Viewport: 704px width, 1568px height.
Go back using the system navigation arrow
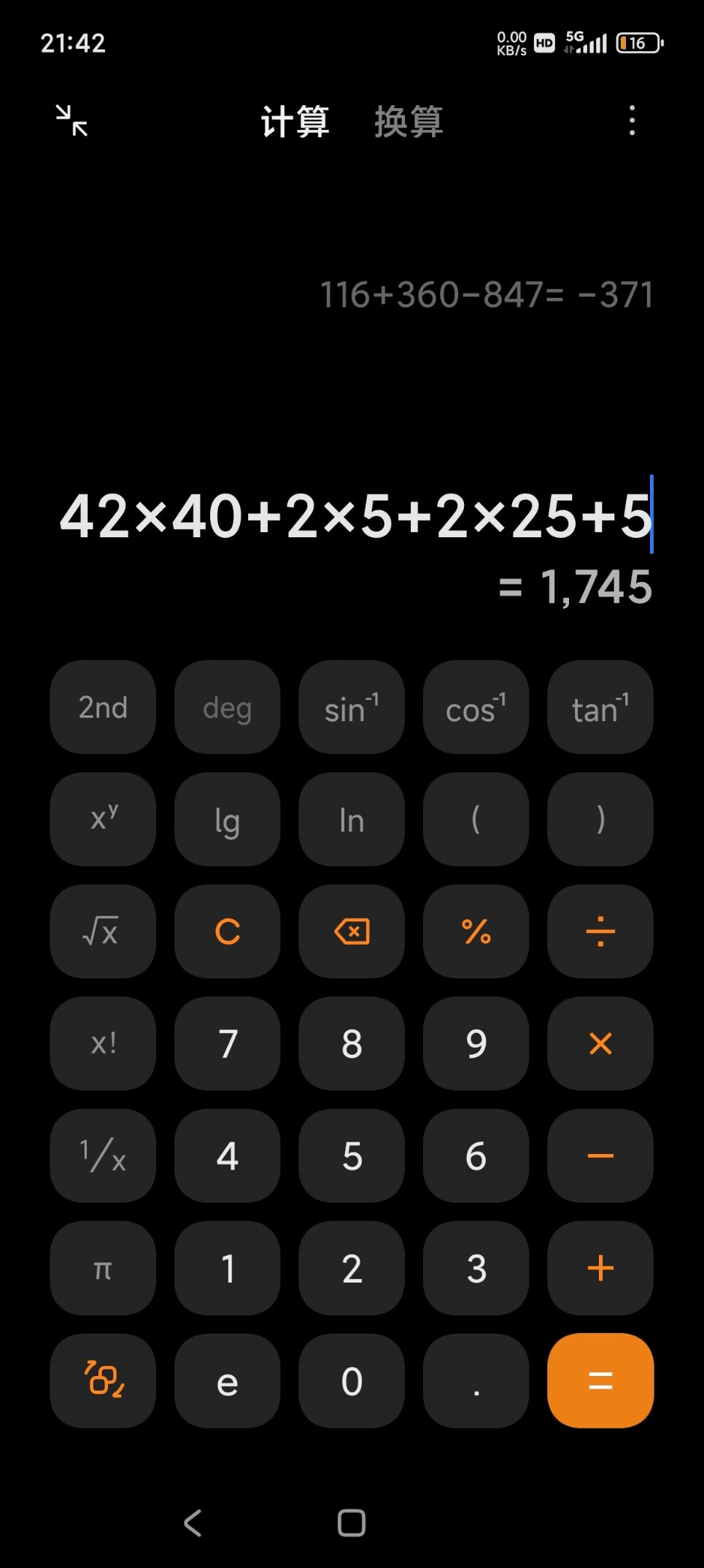tap(193, 1523)
